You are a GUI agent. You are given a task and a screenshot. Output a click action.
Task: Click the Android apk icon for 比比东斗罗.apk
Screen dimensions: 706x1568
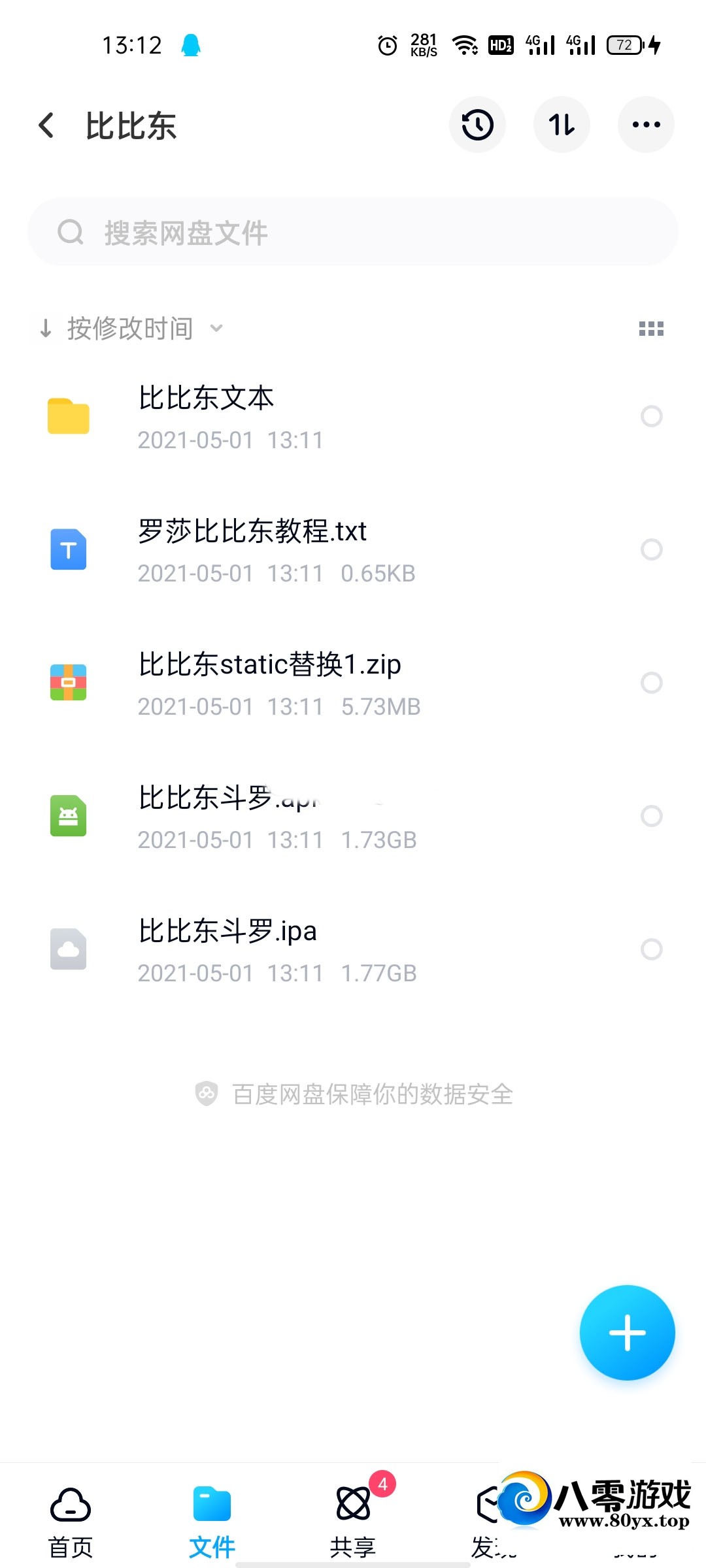(68, 816)
